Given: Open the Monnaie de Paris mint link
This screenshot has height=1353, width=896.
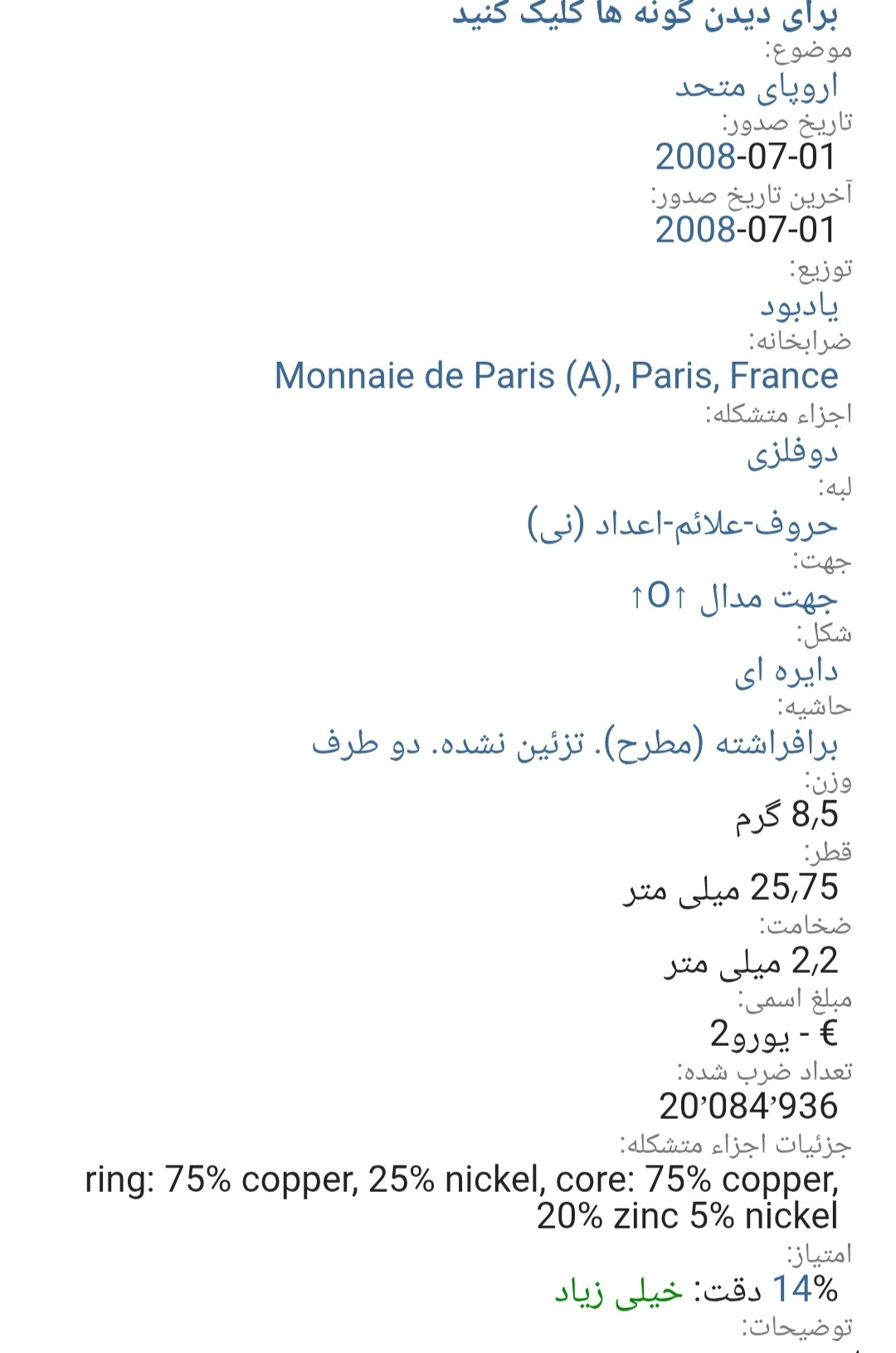Looking at the screenshot, I should click(556, 376).
